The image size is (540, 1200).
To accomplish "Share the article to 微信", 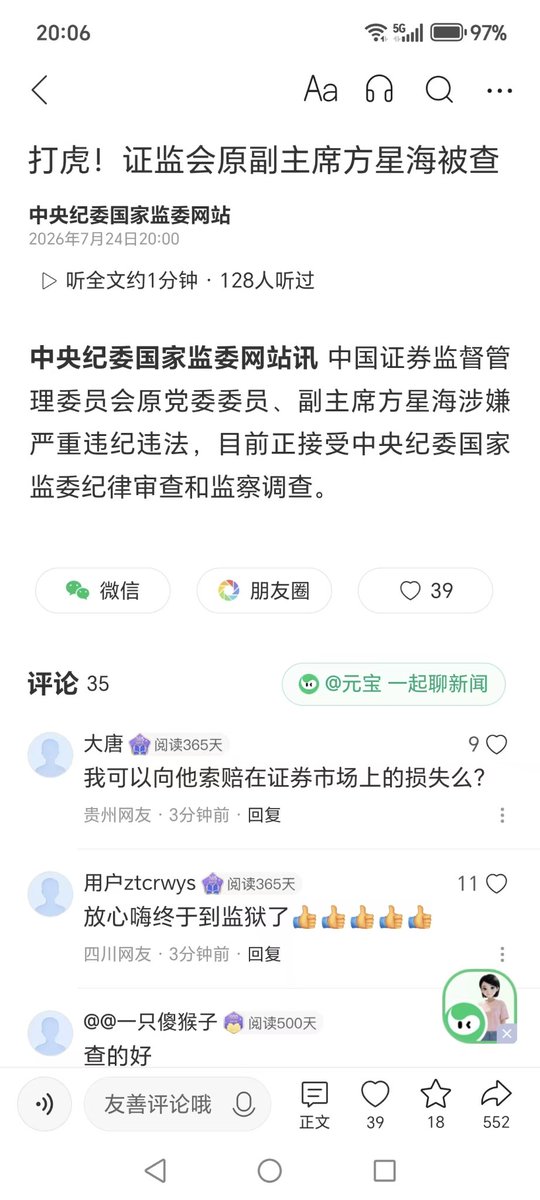I will (103, 591).
